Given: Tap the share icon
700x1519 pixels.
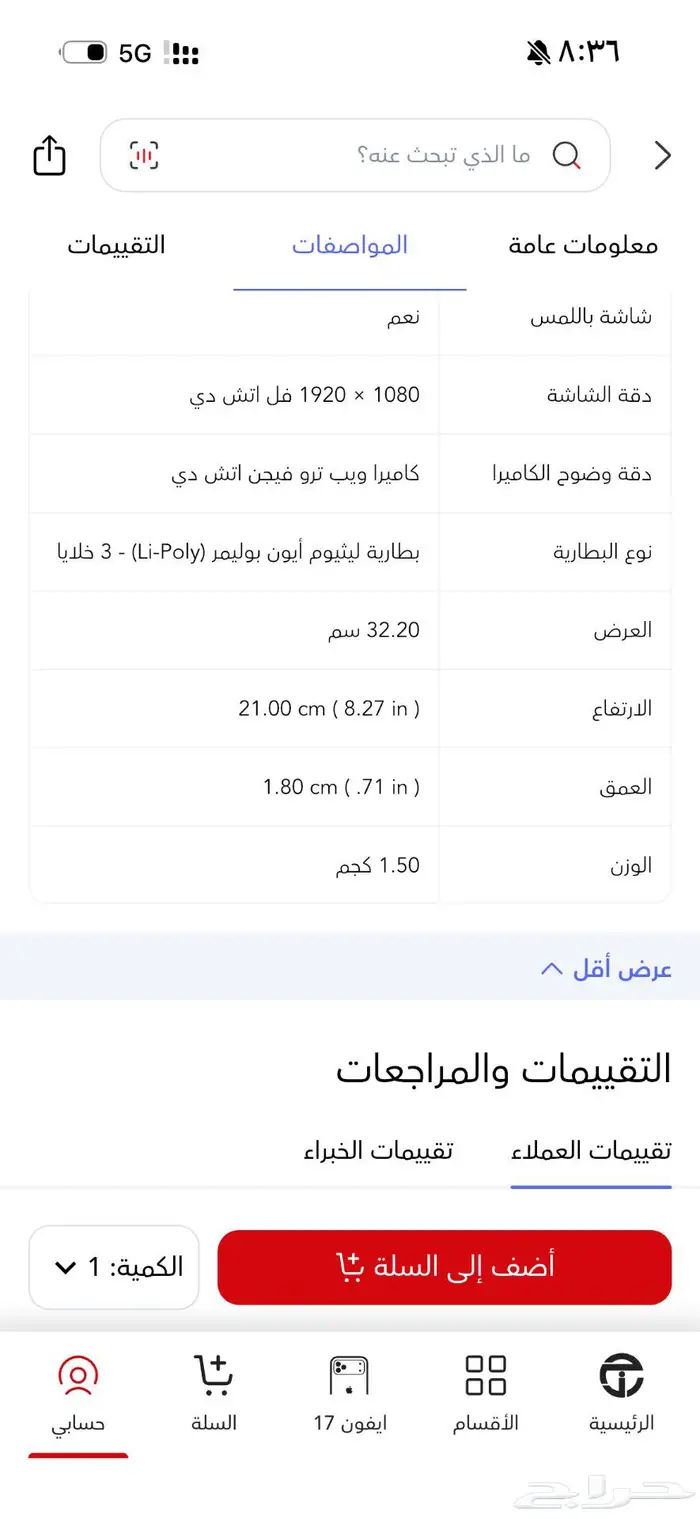Looking at the screenshot, I should coord(49,156).
